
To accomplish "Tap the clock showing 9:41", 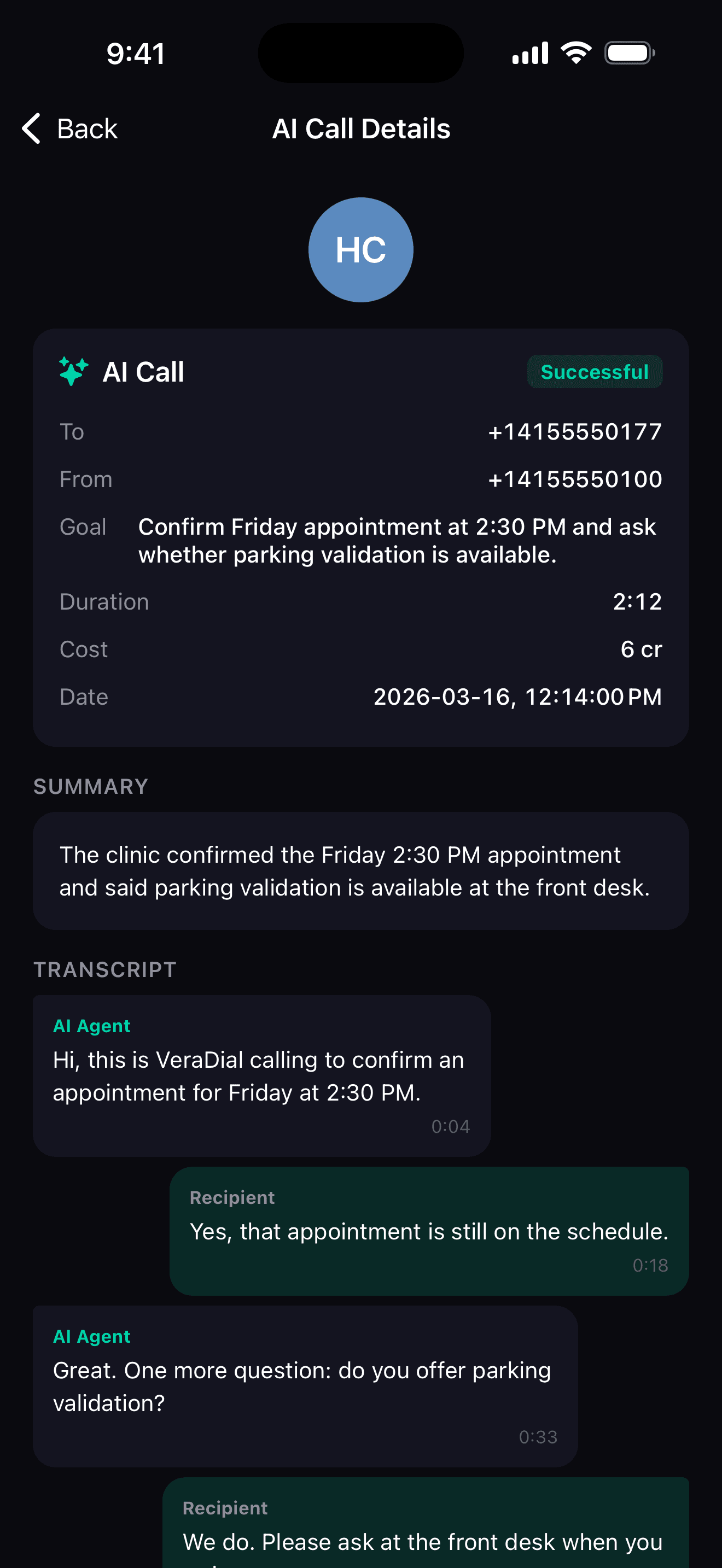I will pos(135,54).
